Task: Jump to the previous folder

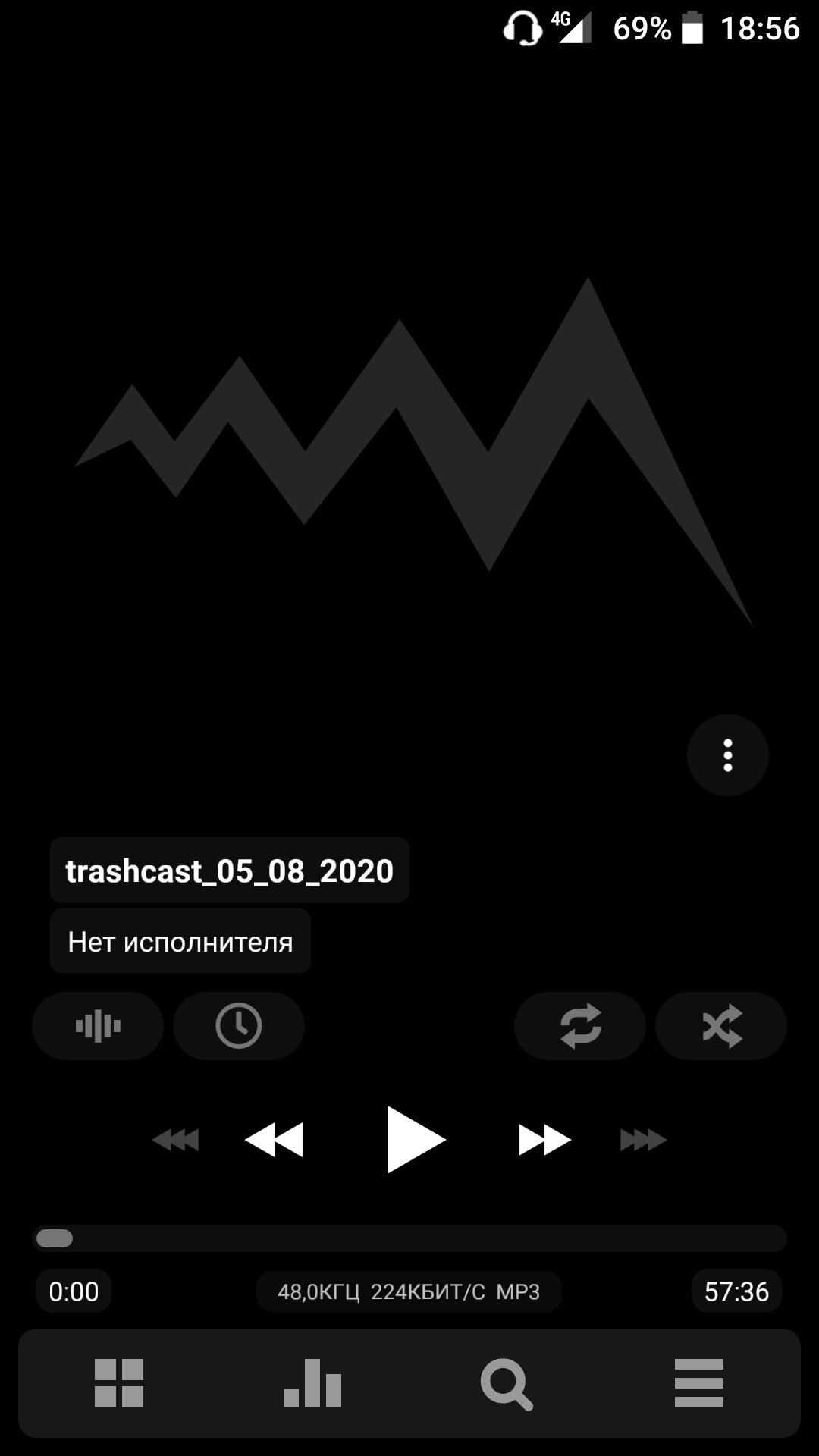Action: [175, 1140]
